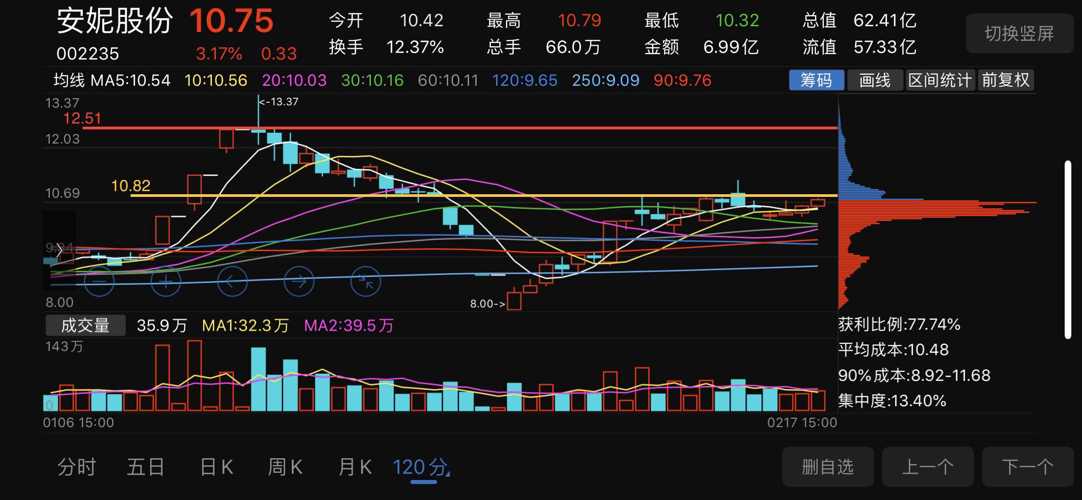Open 区间统计 interval statistics

click(940, 81)
